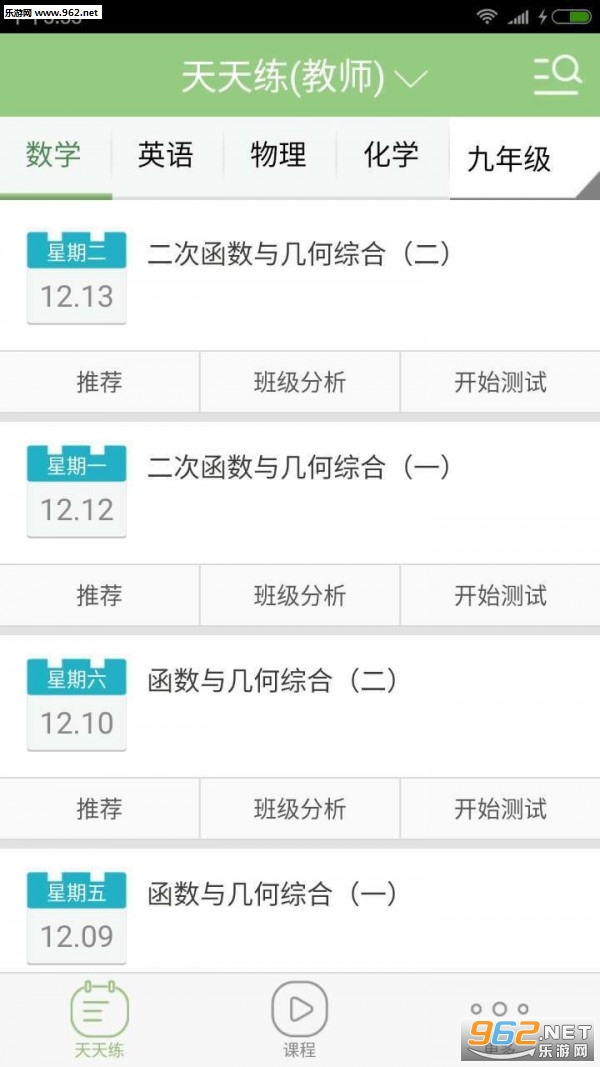Open 函数与几何综合（一） from 12.09
600x1067 pixels.
click(272, 893)
